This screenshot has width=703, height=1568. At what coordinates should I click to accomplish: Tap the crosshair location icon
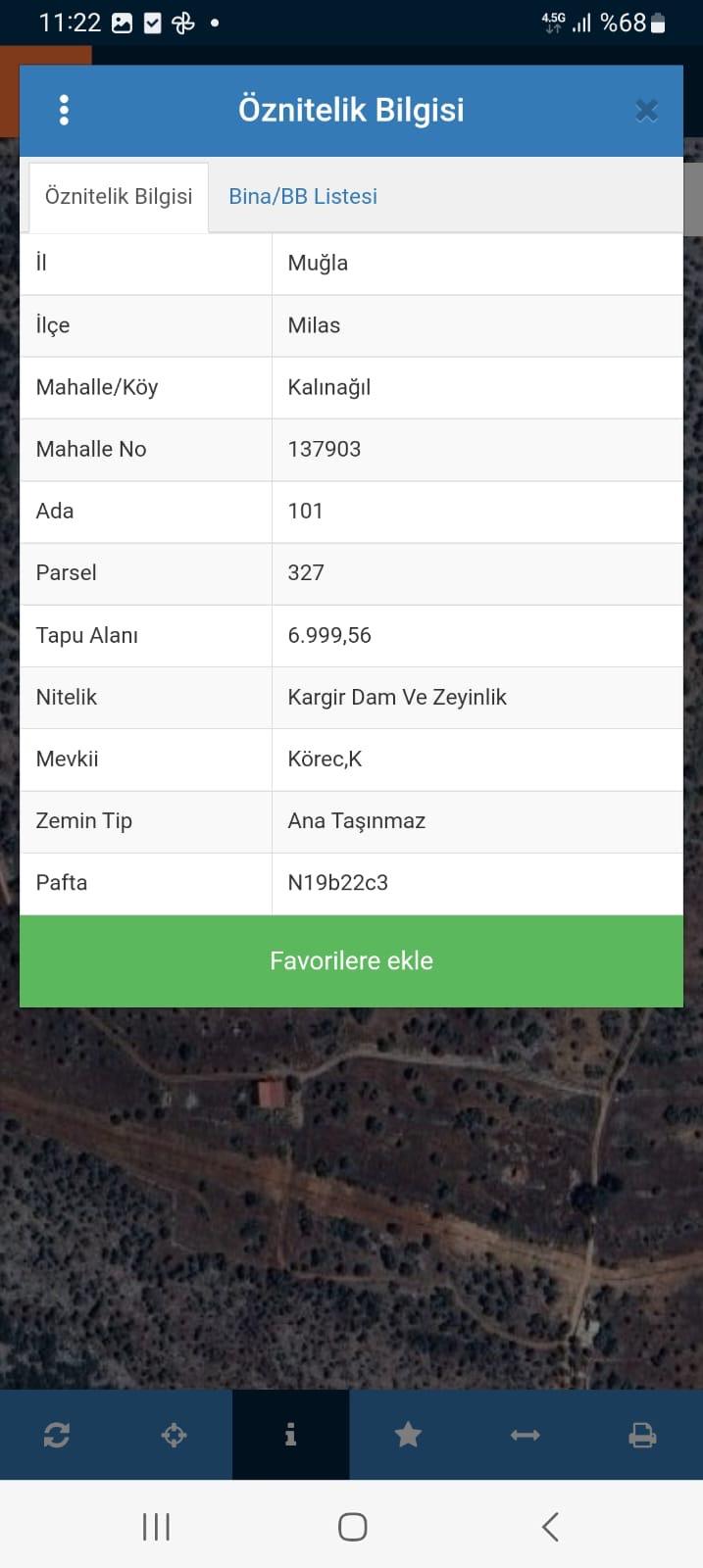[x=174, y=1435]
